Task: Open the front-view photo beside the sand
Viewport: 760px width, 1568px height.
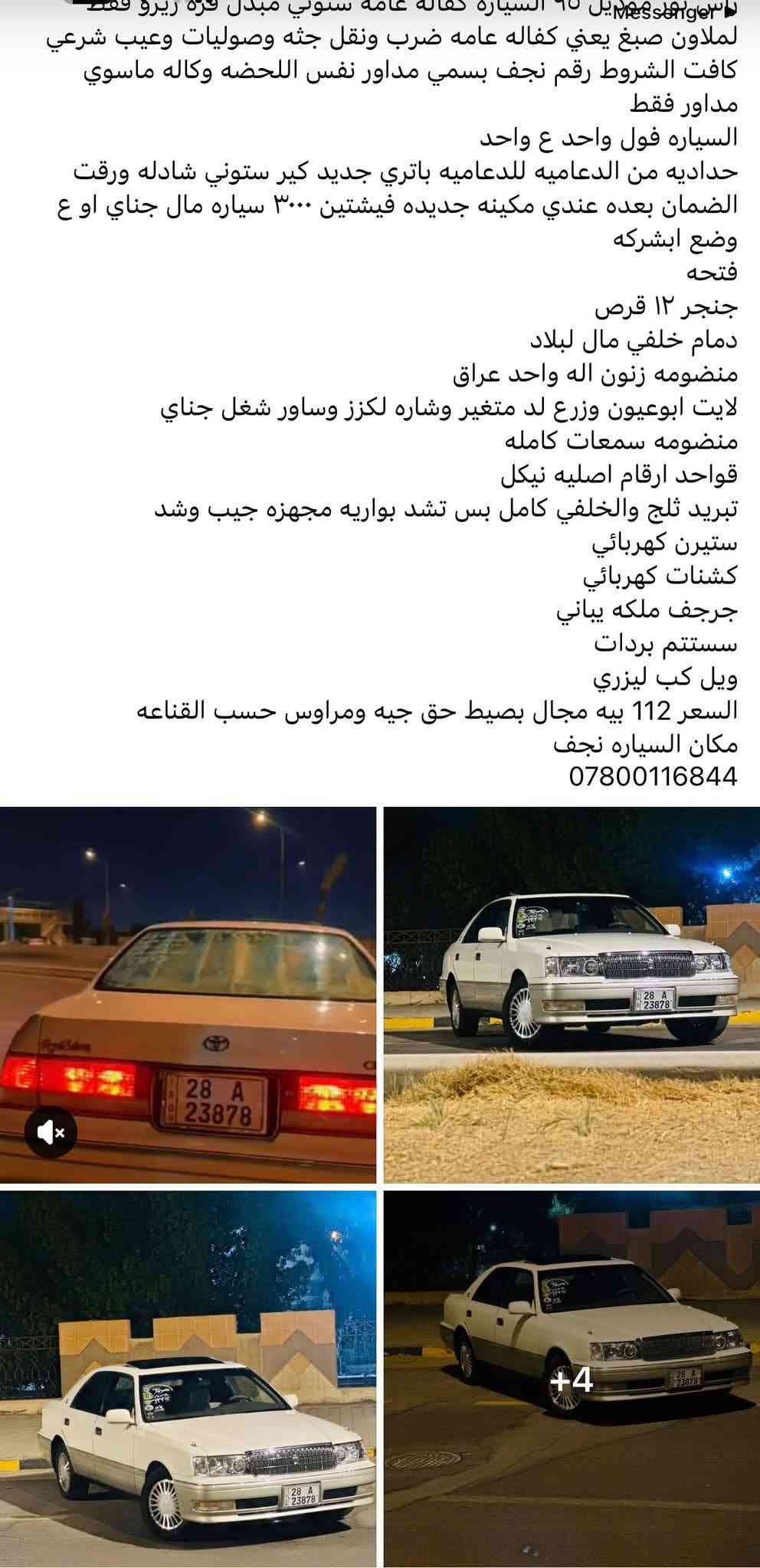Action: tap(572, 995)
